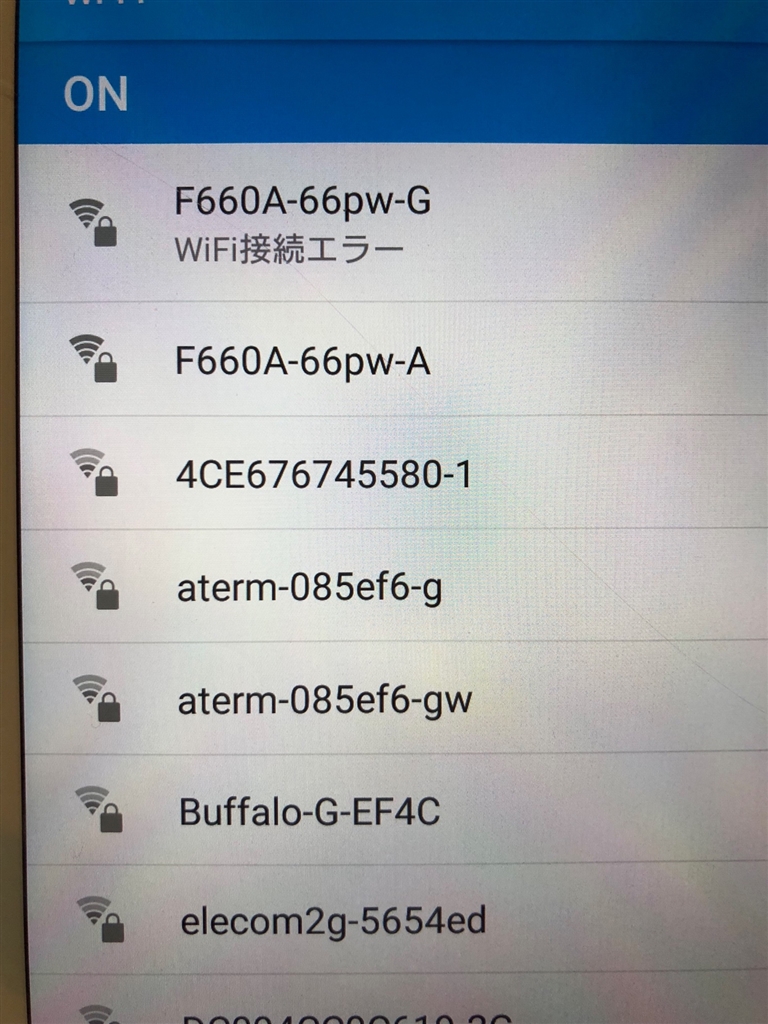
Task: Connect to Buffalo-G-EF4C WiFi
Action: coord(309,812)
